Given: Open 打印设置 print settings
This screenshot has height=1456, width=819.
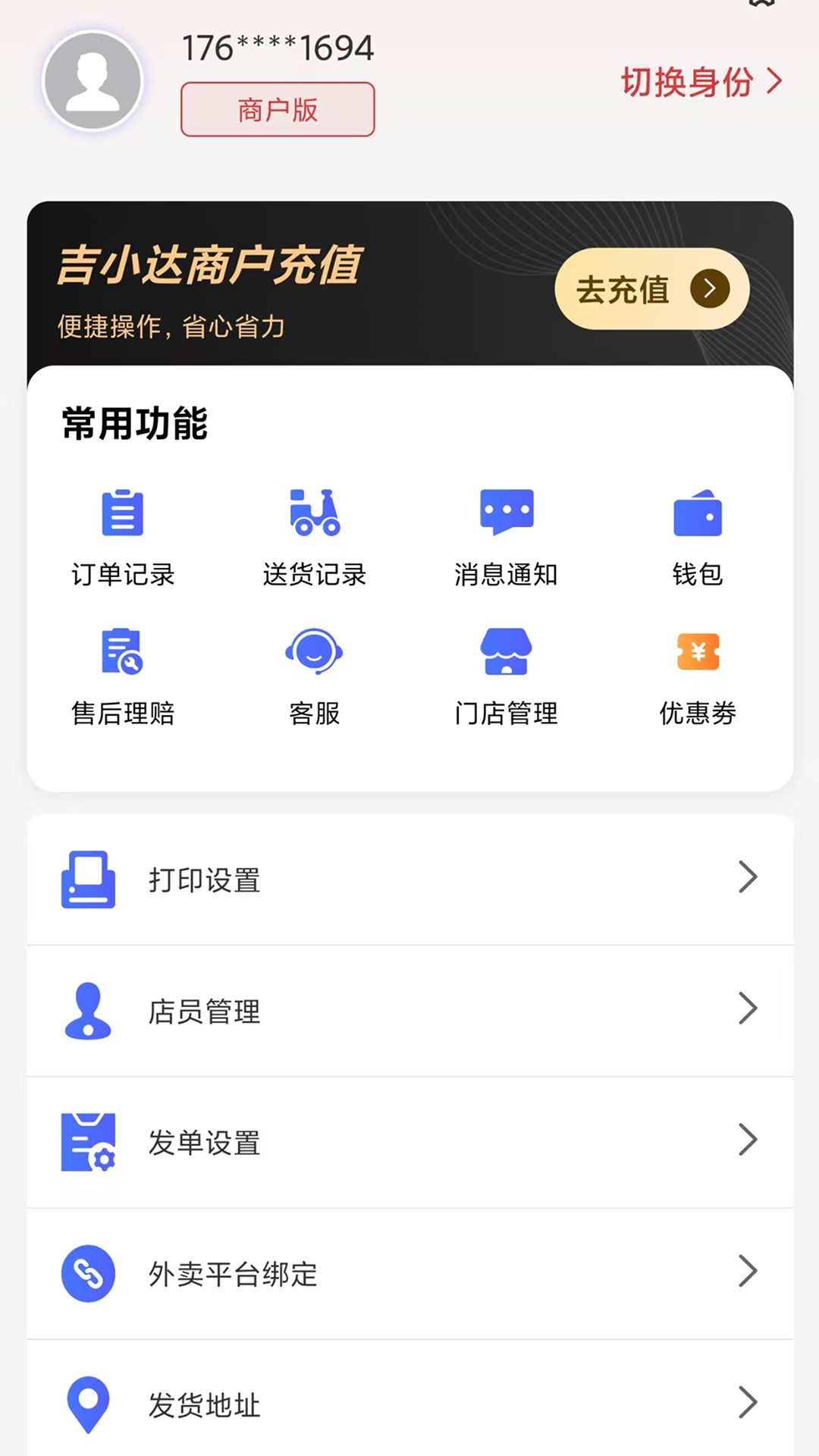Looking at the screenshot, I should click(x=409, y=880).
